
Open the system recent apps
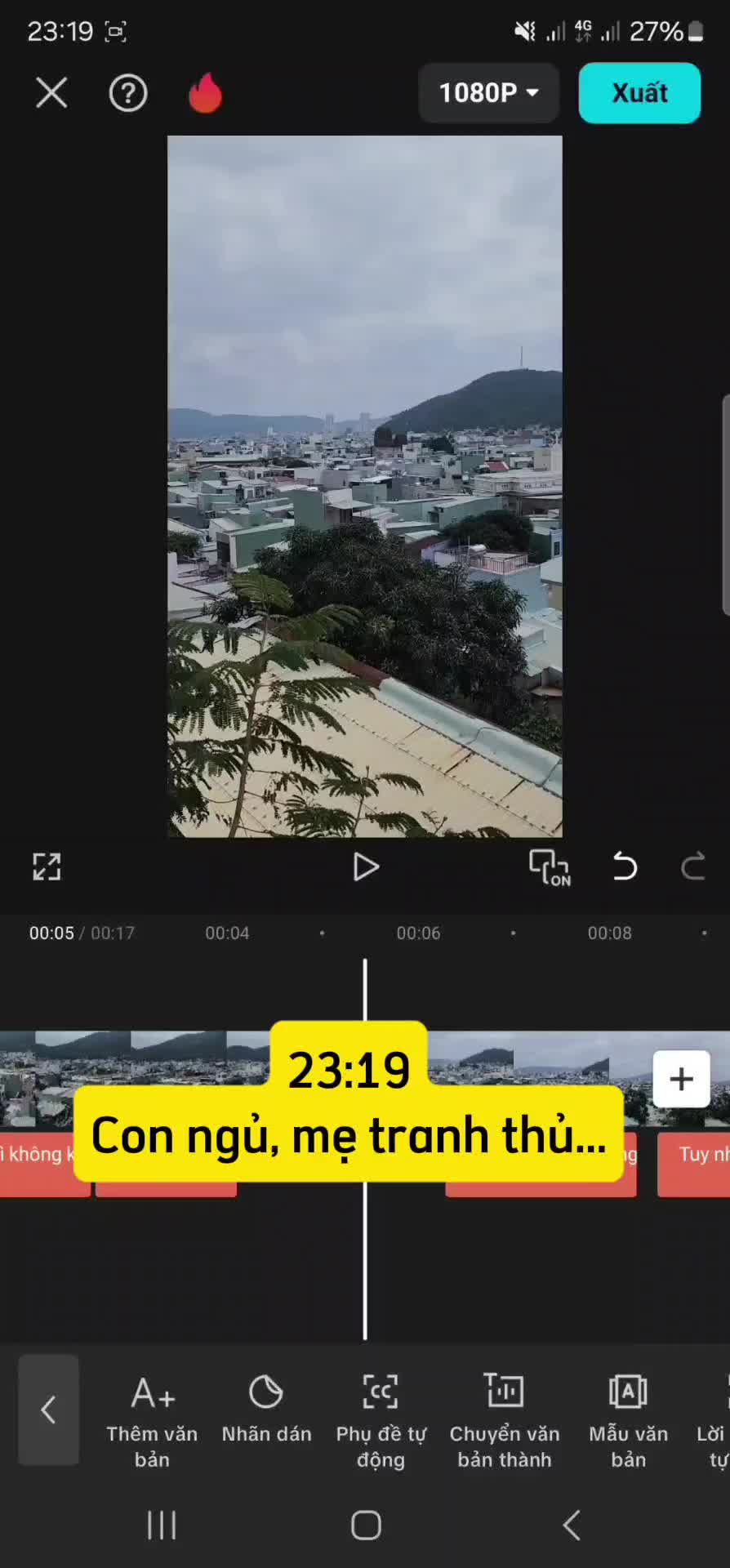(x=162, y=1525)
